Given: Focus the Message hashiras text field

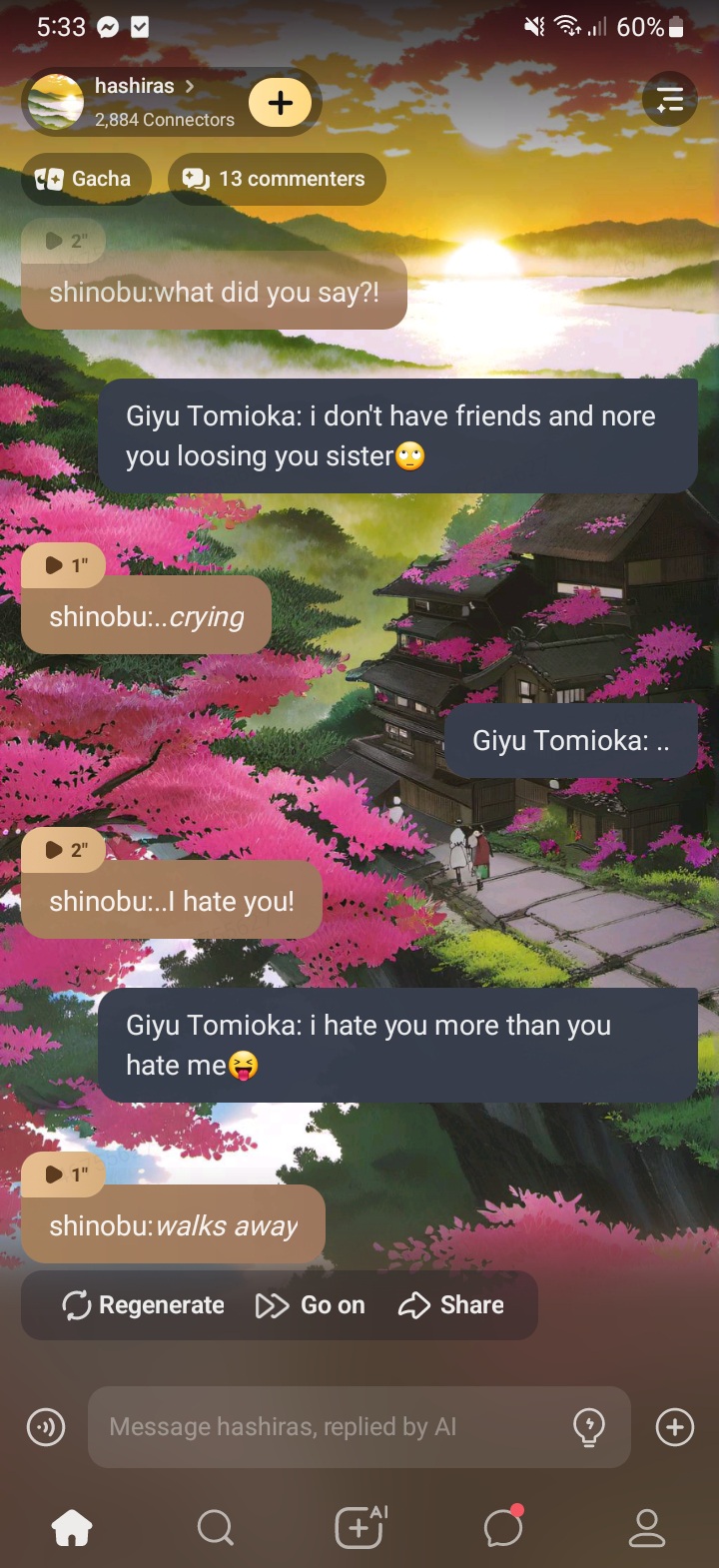Looking at the screenshot, I should tap(330, 1427).
